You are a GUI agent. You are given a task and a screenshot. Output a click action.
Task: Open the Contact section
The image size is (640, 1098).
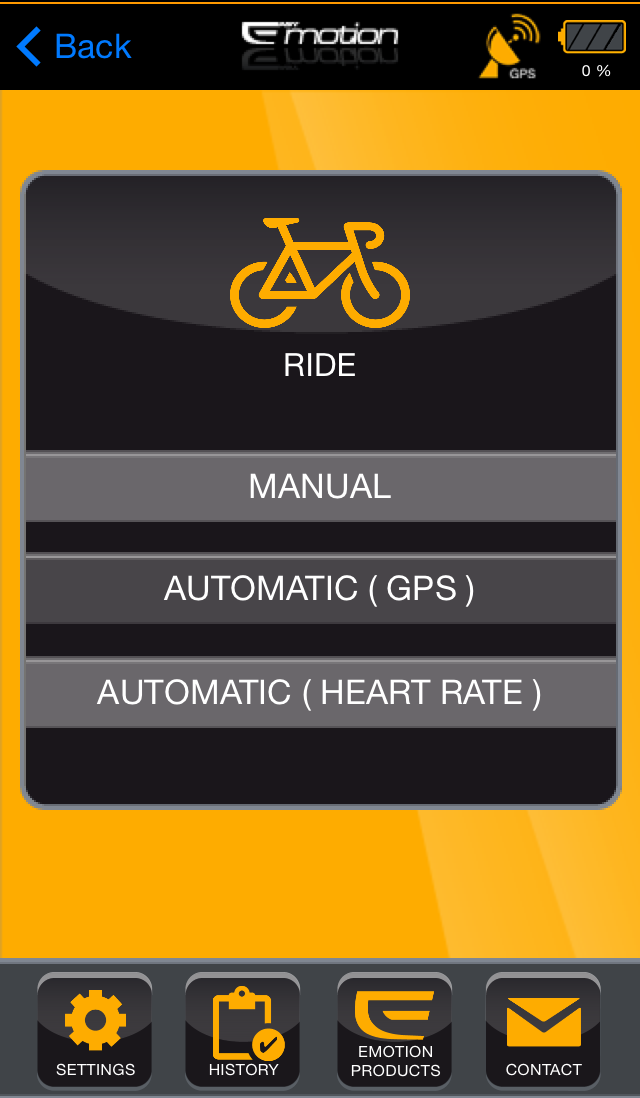[x=543, y=1031]
